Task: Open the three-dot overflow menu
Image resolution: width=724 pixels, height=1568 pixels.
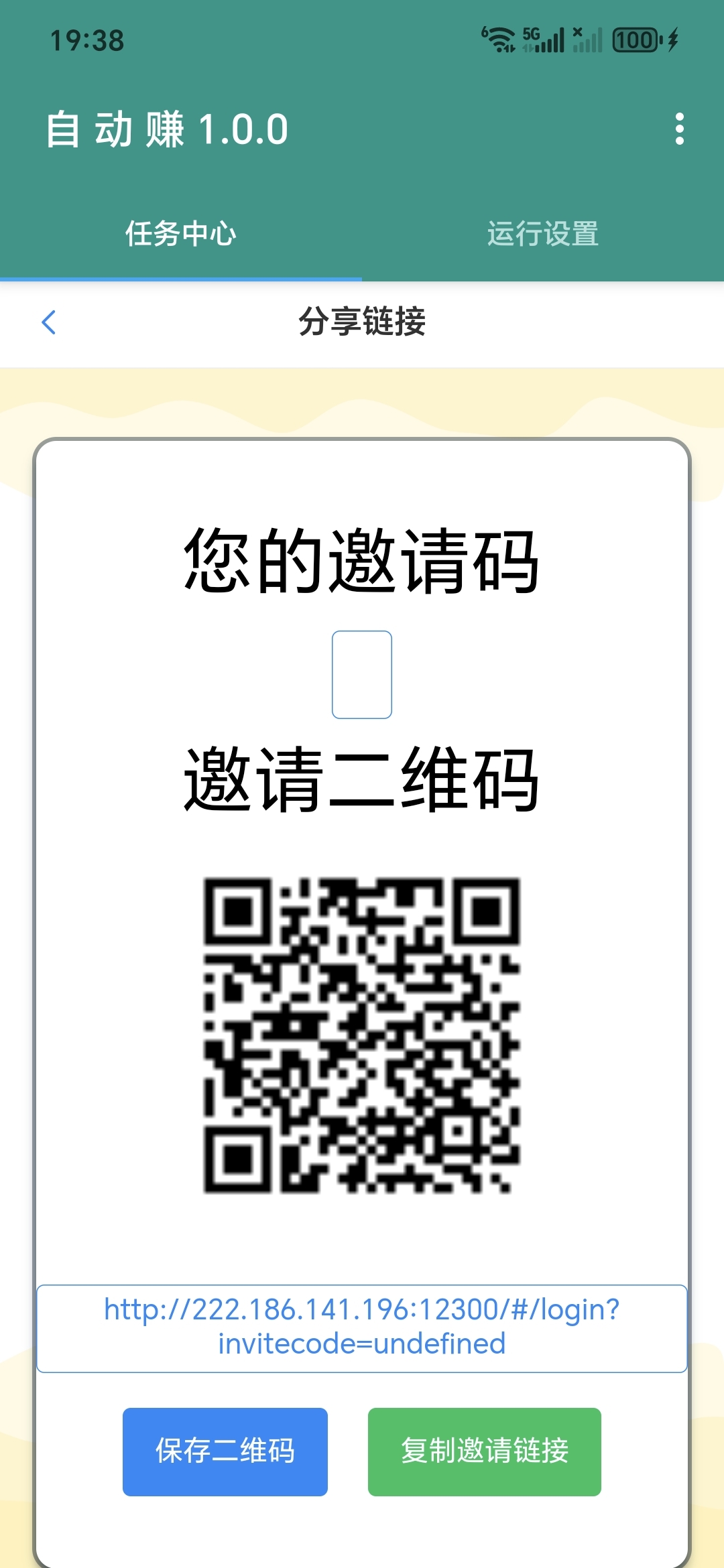Action: [x=679, y=129]
